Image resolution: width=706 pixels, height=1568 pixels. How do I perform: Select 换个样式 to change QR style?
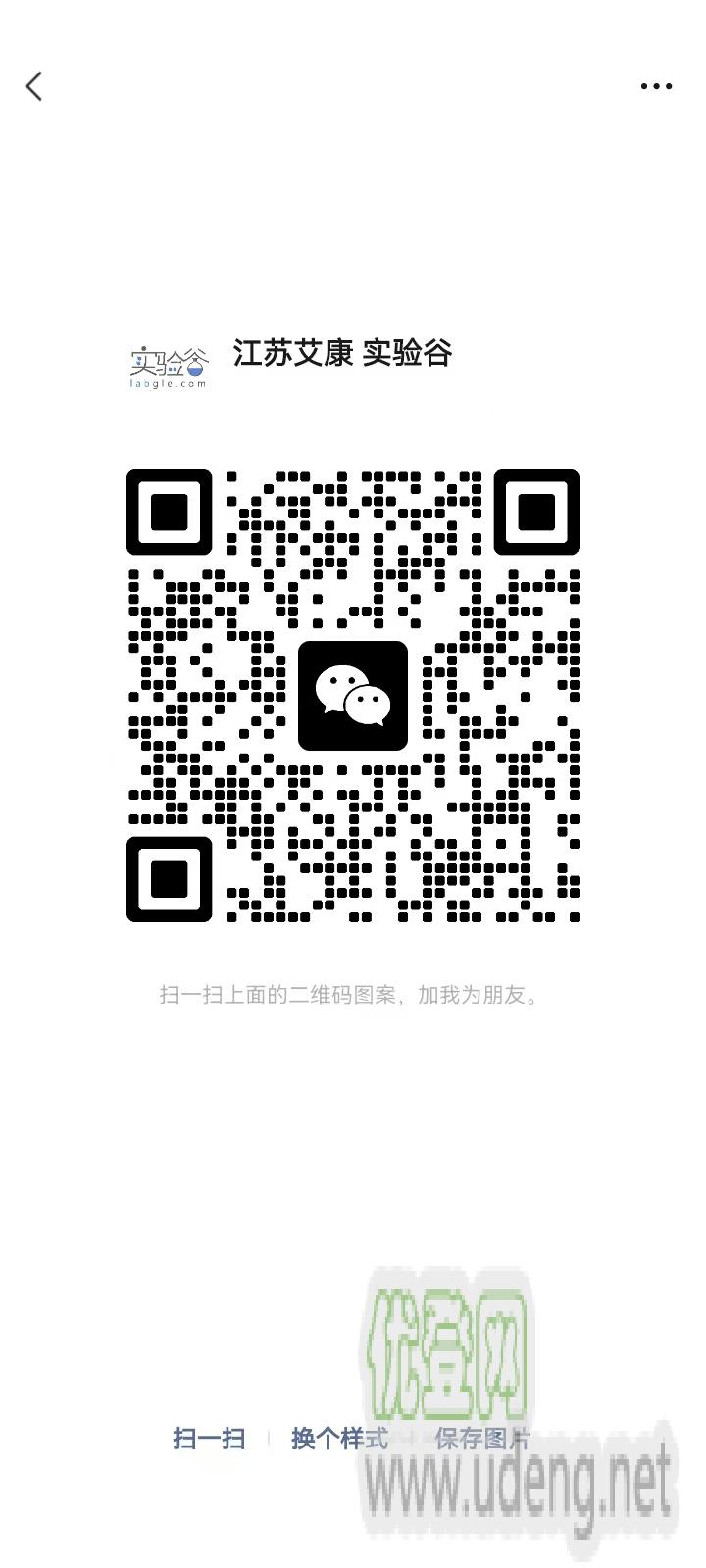click(339, 1439)
